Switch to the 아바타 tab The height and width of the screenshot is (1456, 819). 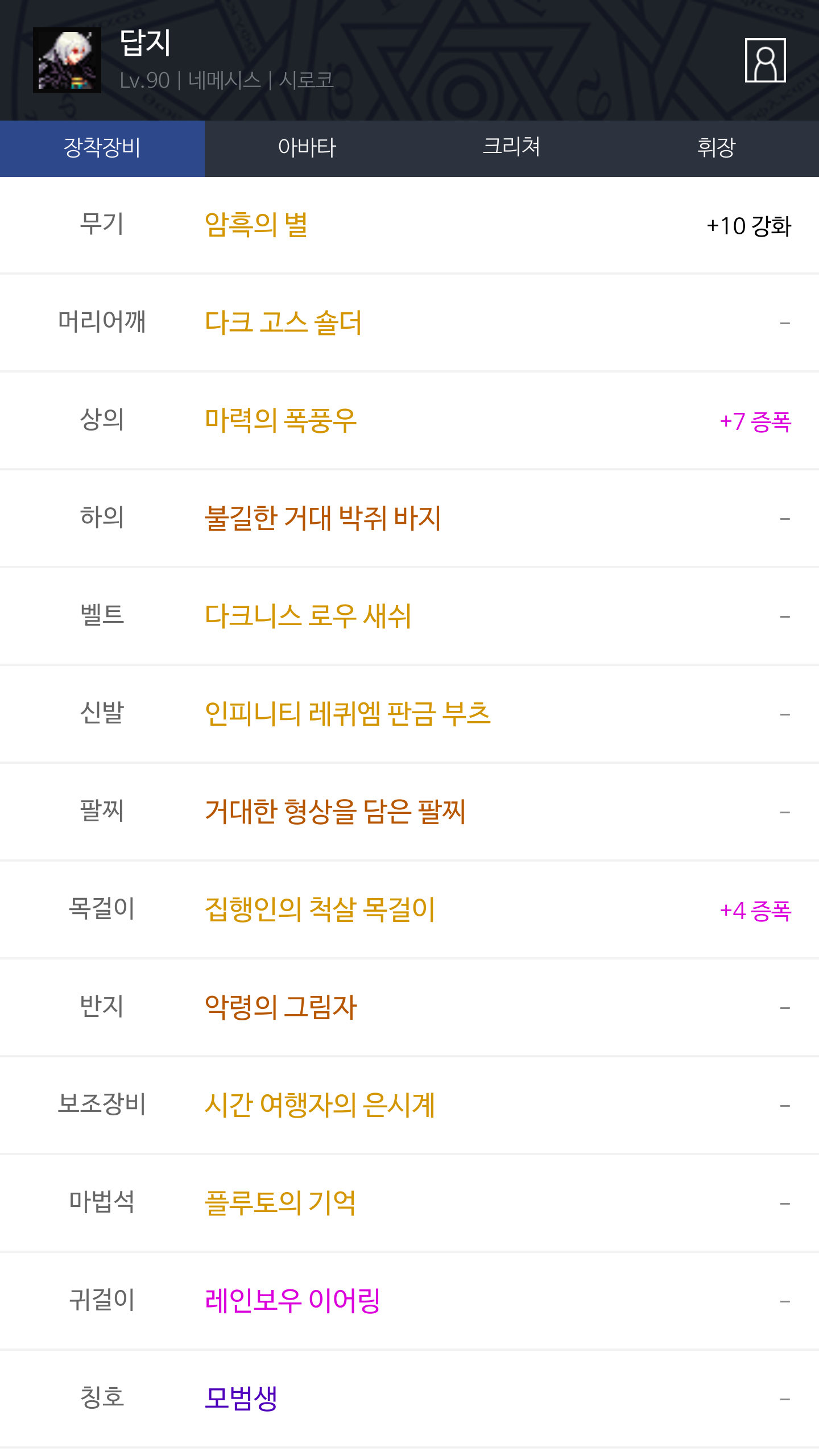307,148
